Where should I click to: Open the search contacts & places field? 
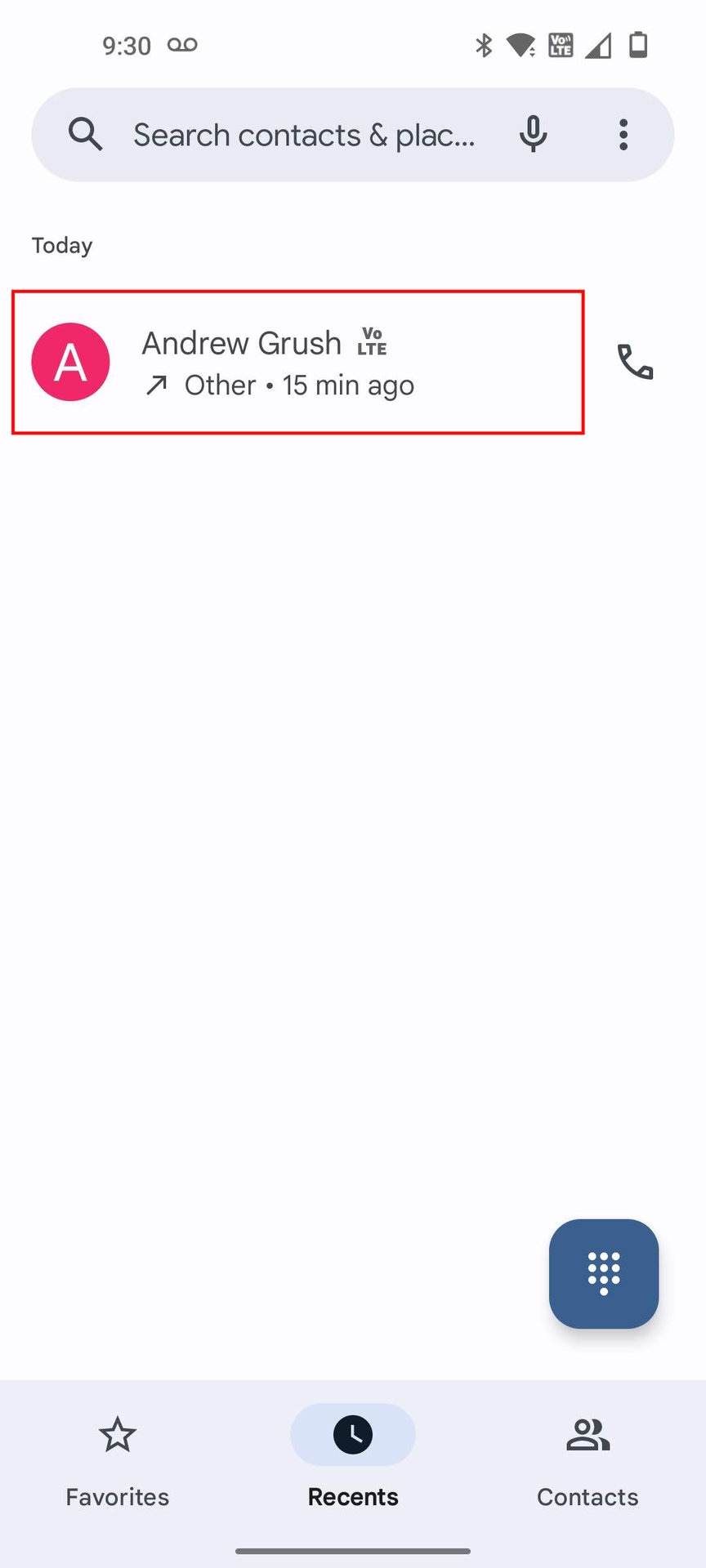tap(302, 135)
